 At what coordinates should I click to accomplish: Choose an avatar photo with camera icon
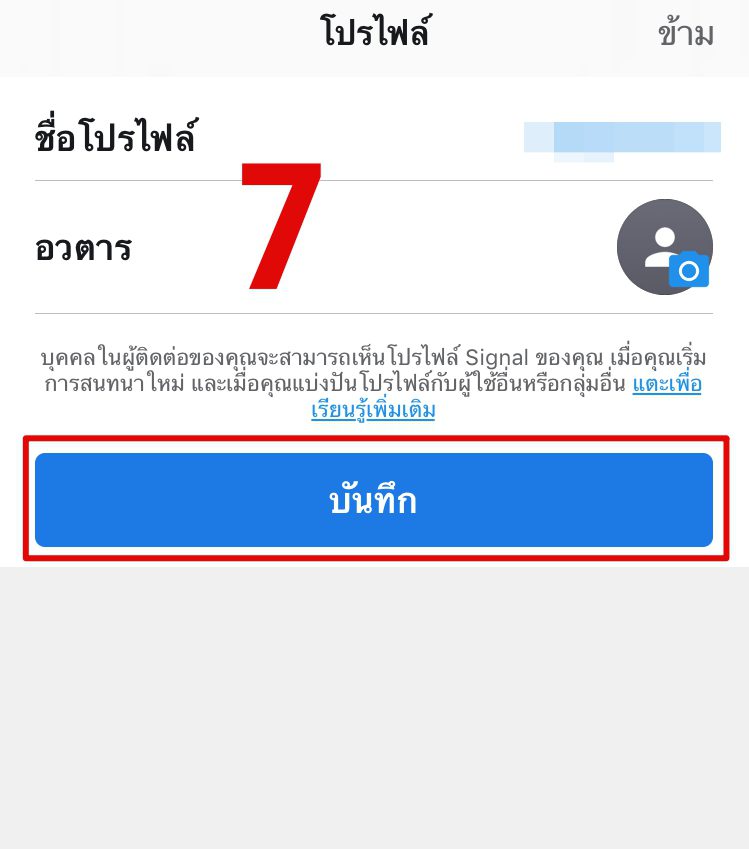pos(665,247)
